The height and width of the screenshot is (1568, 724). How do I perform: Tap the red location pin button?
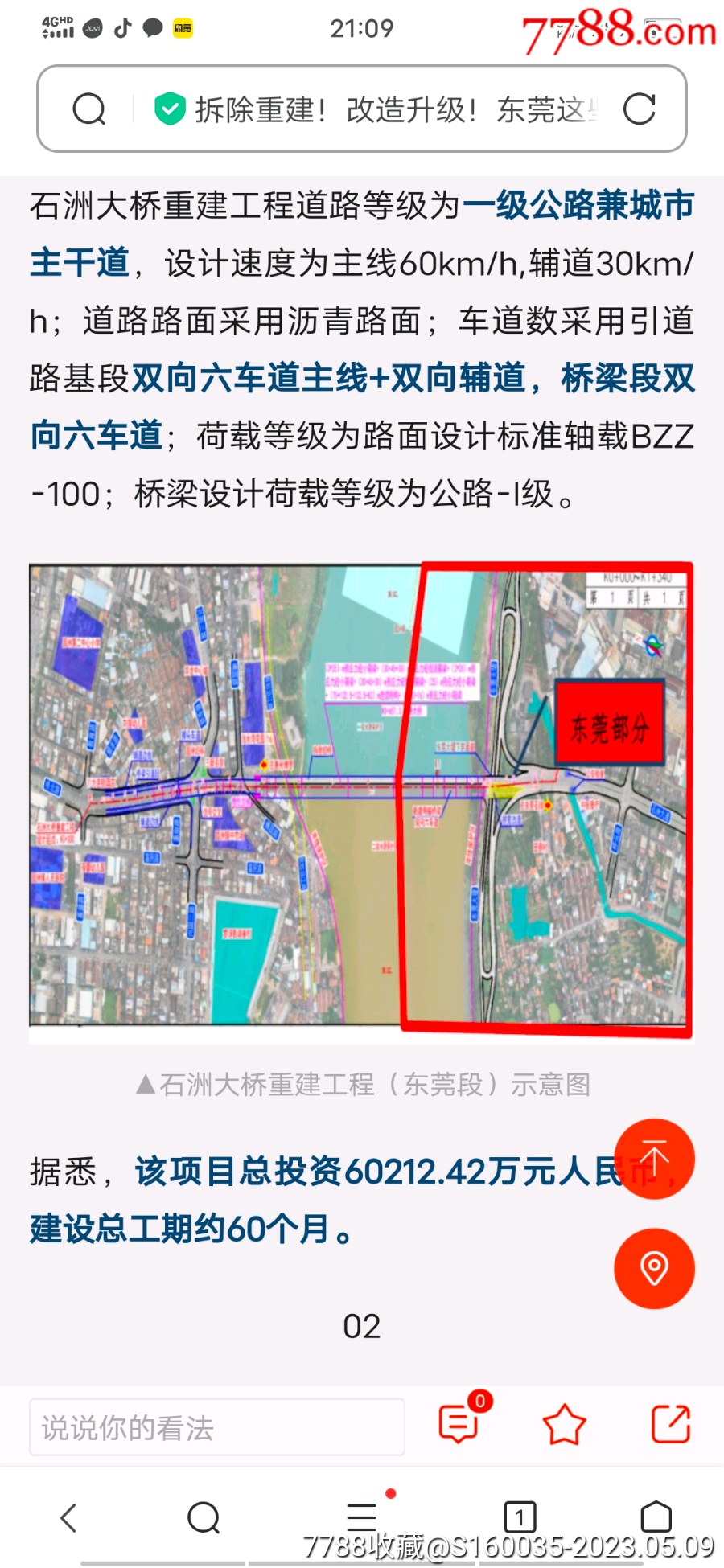coord(654,1268)
